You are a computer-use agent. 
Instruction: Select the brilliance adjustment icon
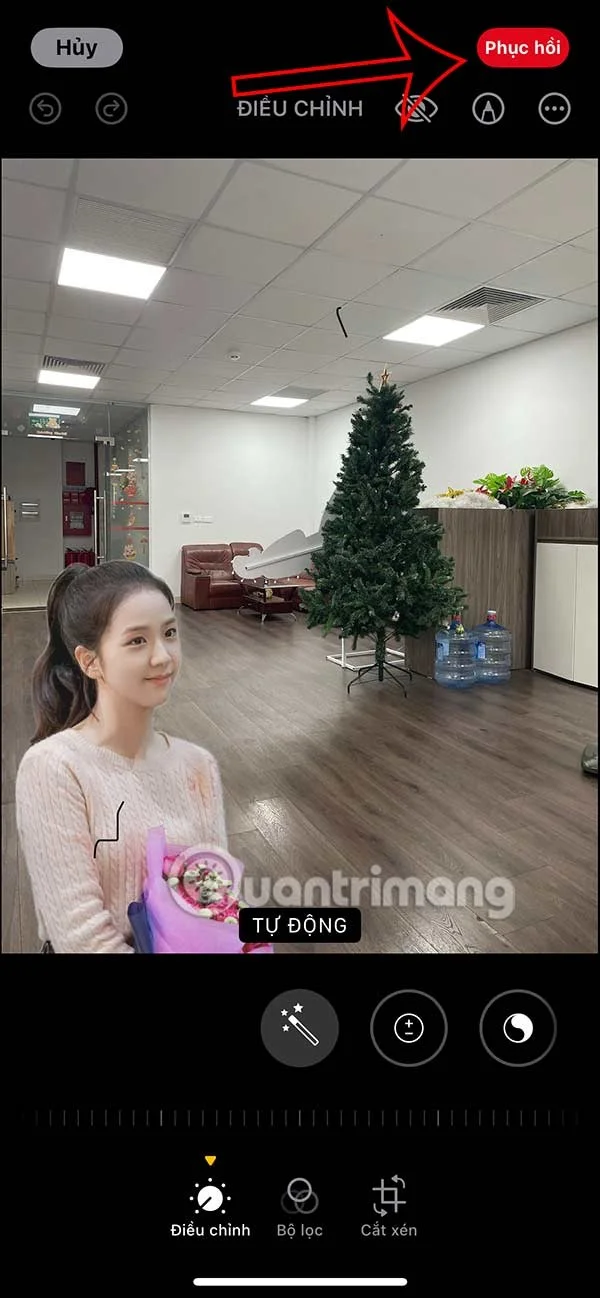point(518,1028)
